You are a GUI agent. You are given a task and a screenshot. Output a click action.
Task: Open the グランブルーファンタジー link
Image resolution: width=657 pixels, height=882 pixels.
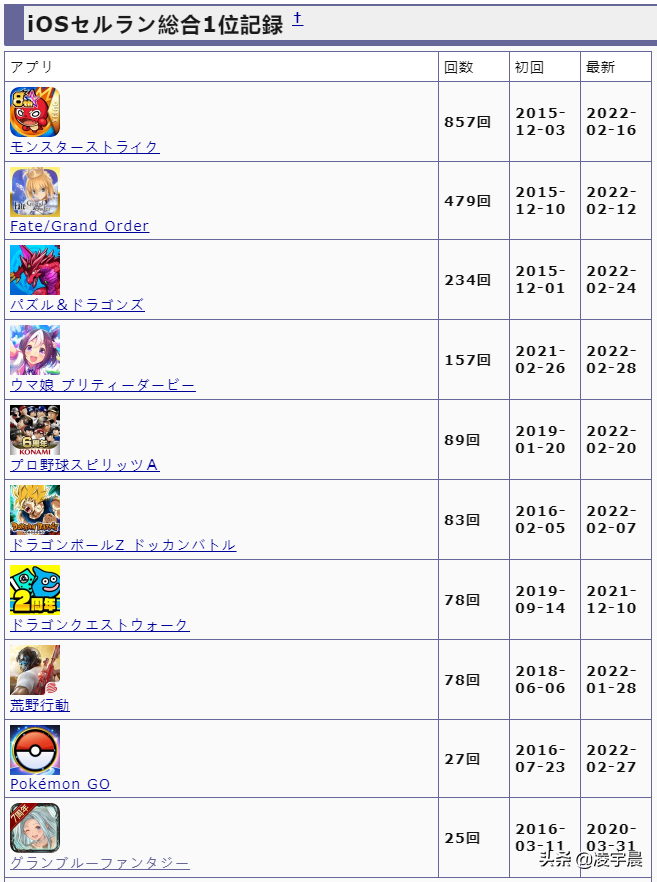[99, 863]
